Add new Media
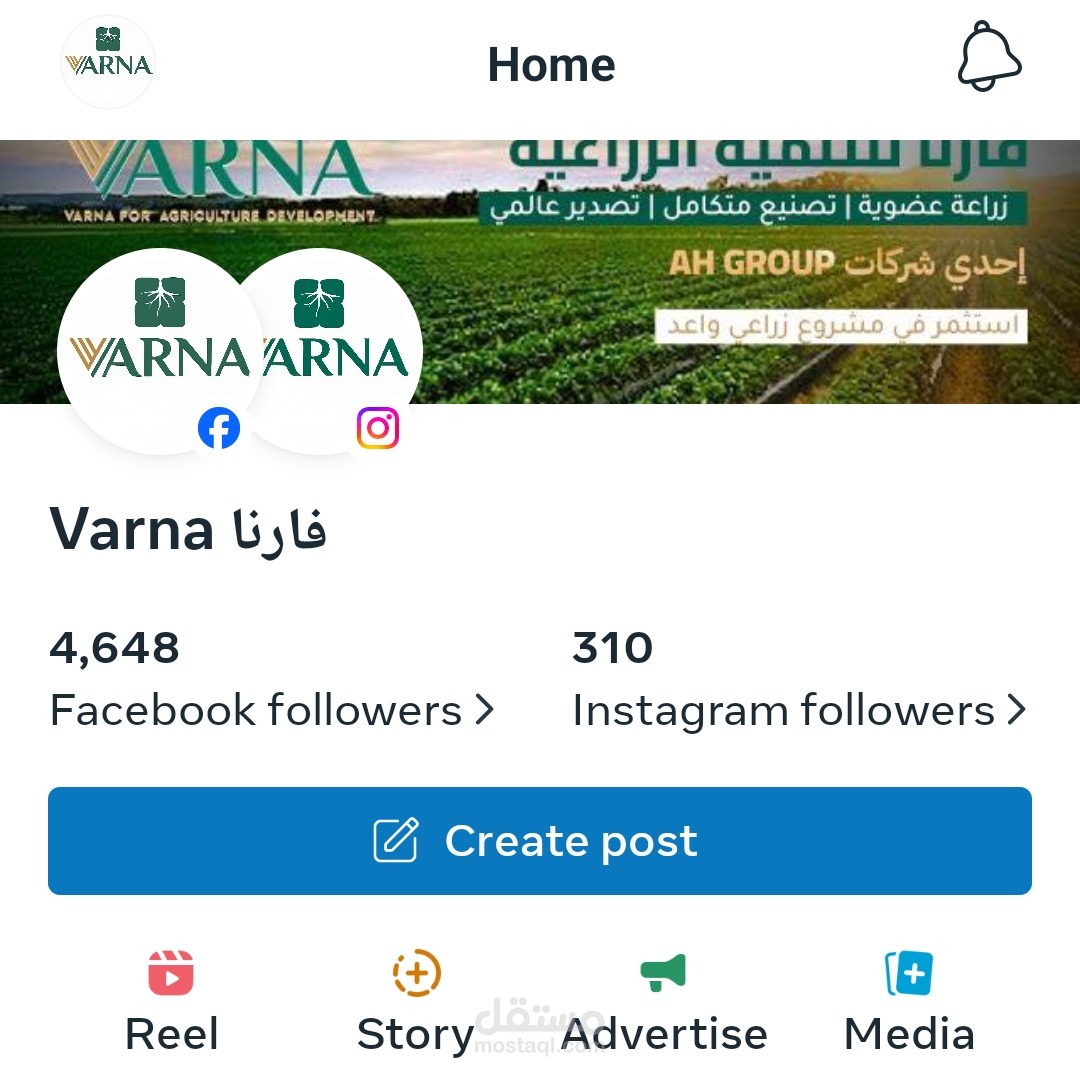Screen dimensions: 1080x1079 [x=909, y=1000]
